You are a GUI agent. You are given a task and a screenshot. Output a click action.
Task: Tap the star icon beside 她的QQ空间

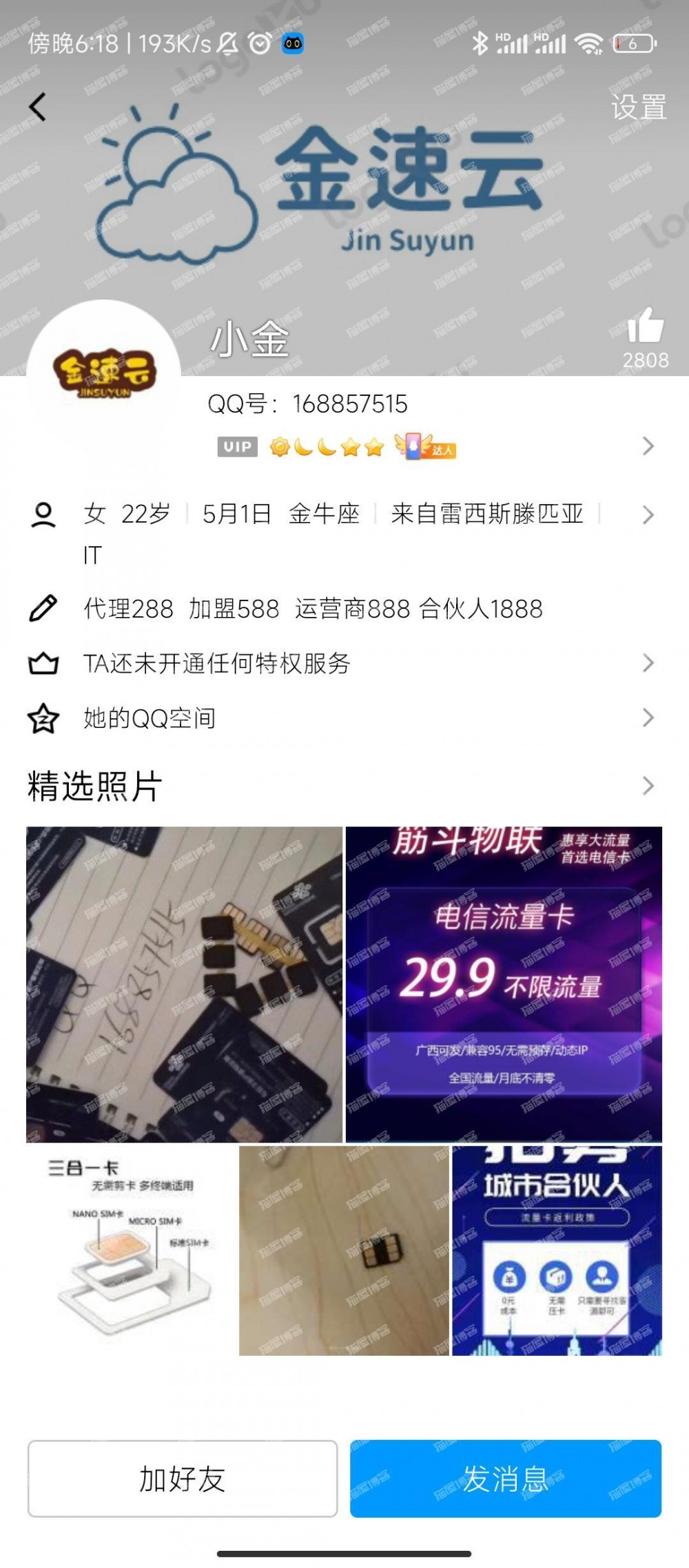43,718
